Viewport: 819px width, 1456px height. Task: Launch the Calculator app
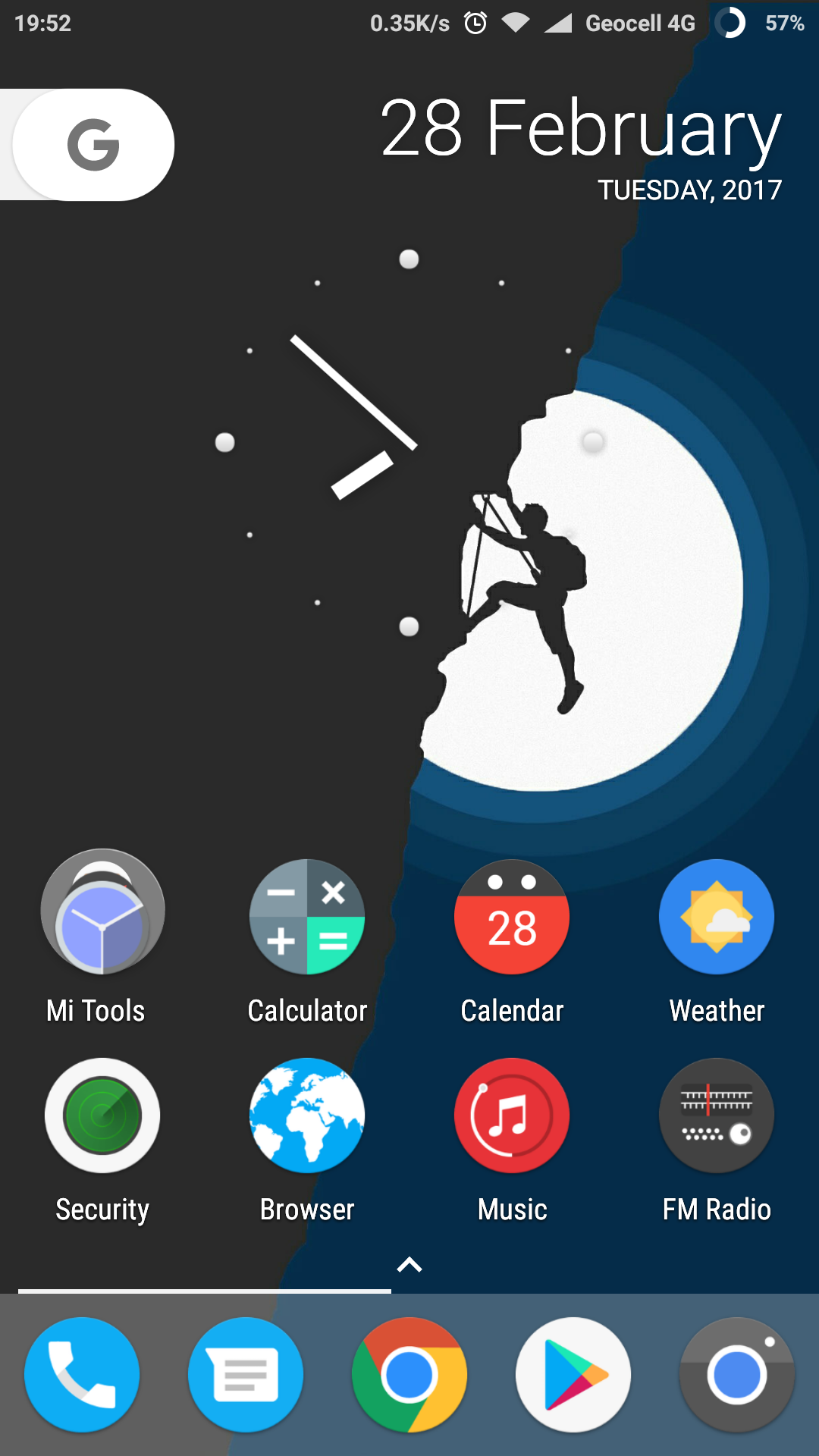click(x=307, y=917)
